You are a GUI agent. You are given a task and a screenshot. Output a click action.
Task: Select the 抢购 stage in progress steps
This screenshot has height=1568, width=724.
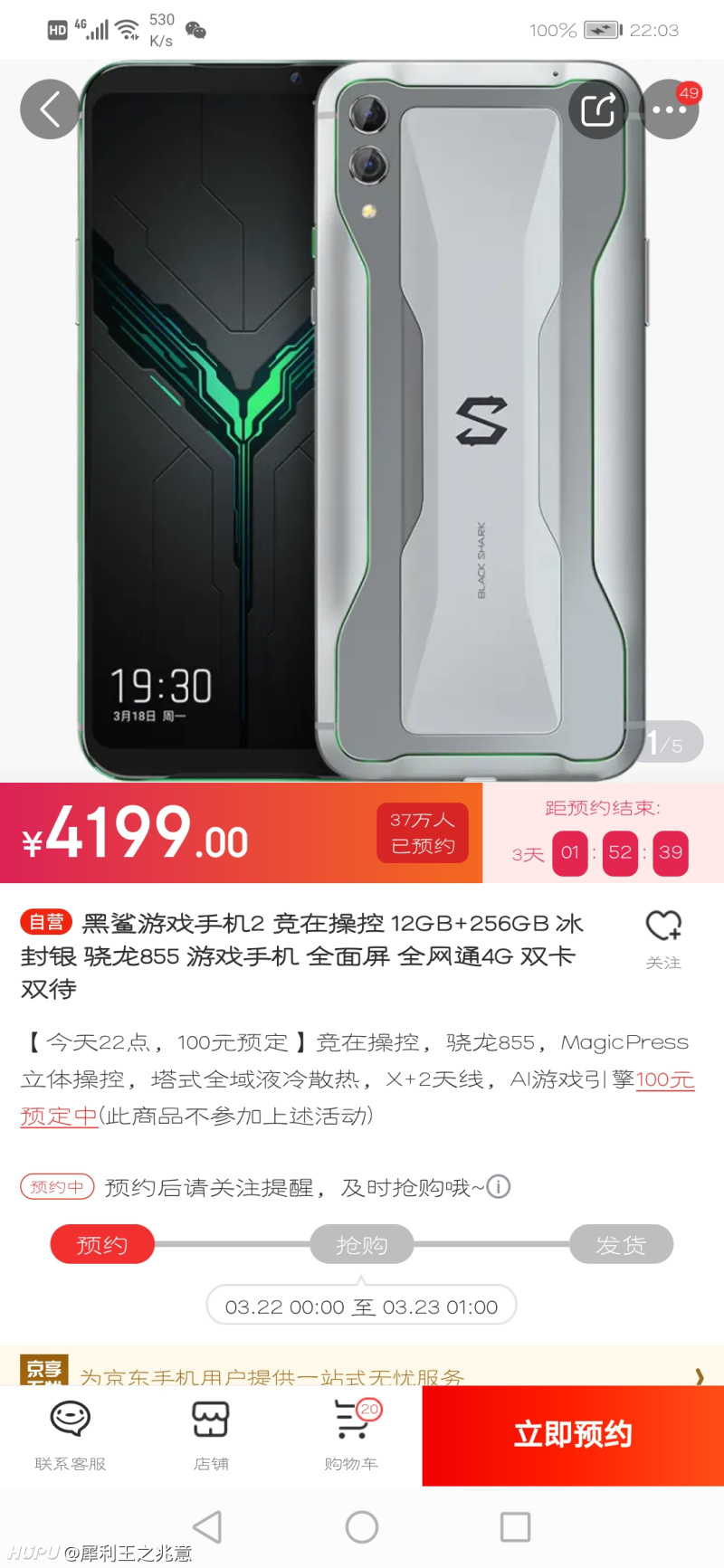[x=361, y=1244]
